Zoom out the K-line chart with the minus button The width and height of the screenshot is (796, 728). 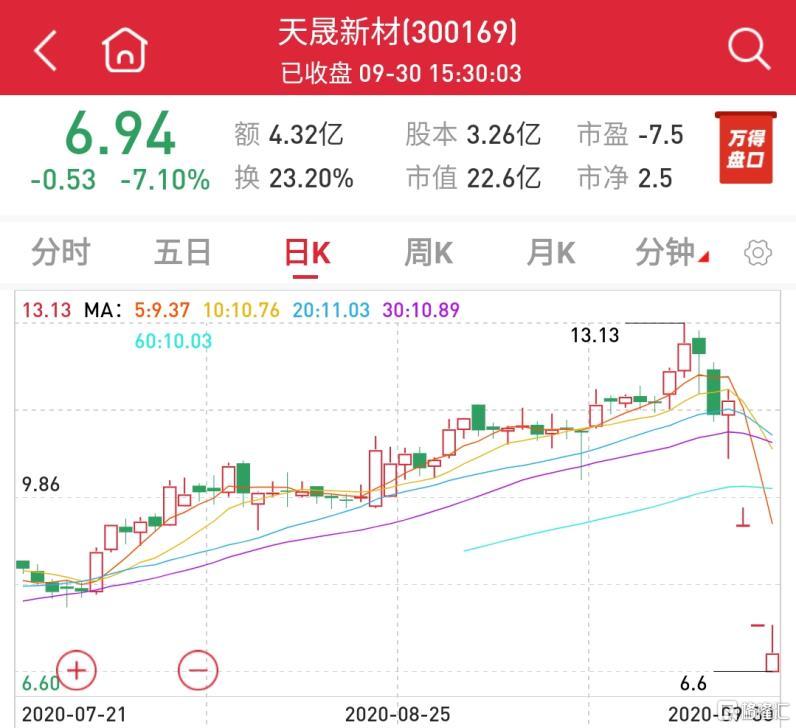197,668
